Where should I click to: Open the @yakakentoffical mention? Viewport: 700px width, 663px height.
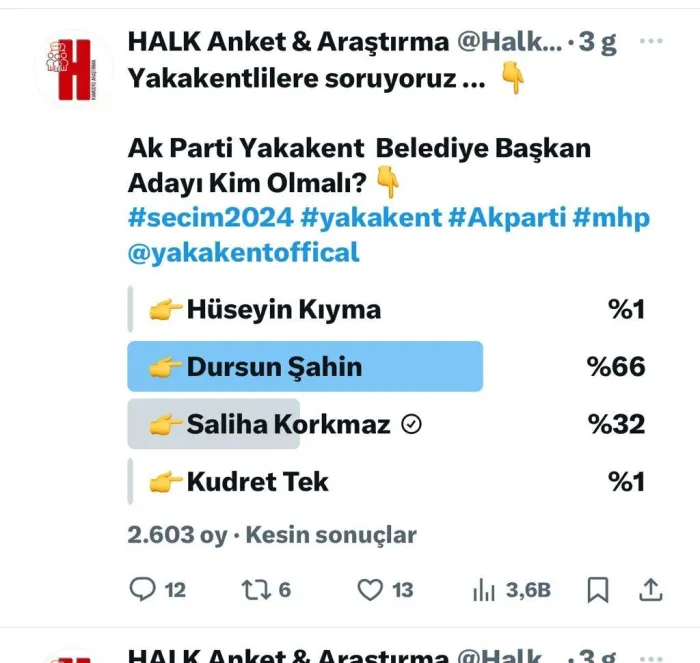tap(243, 253)
